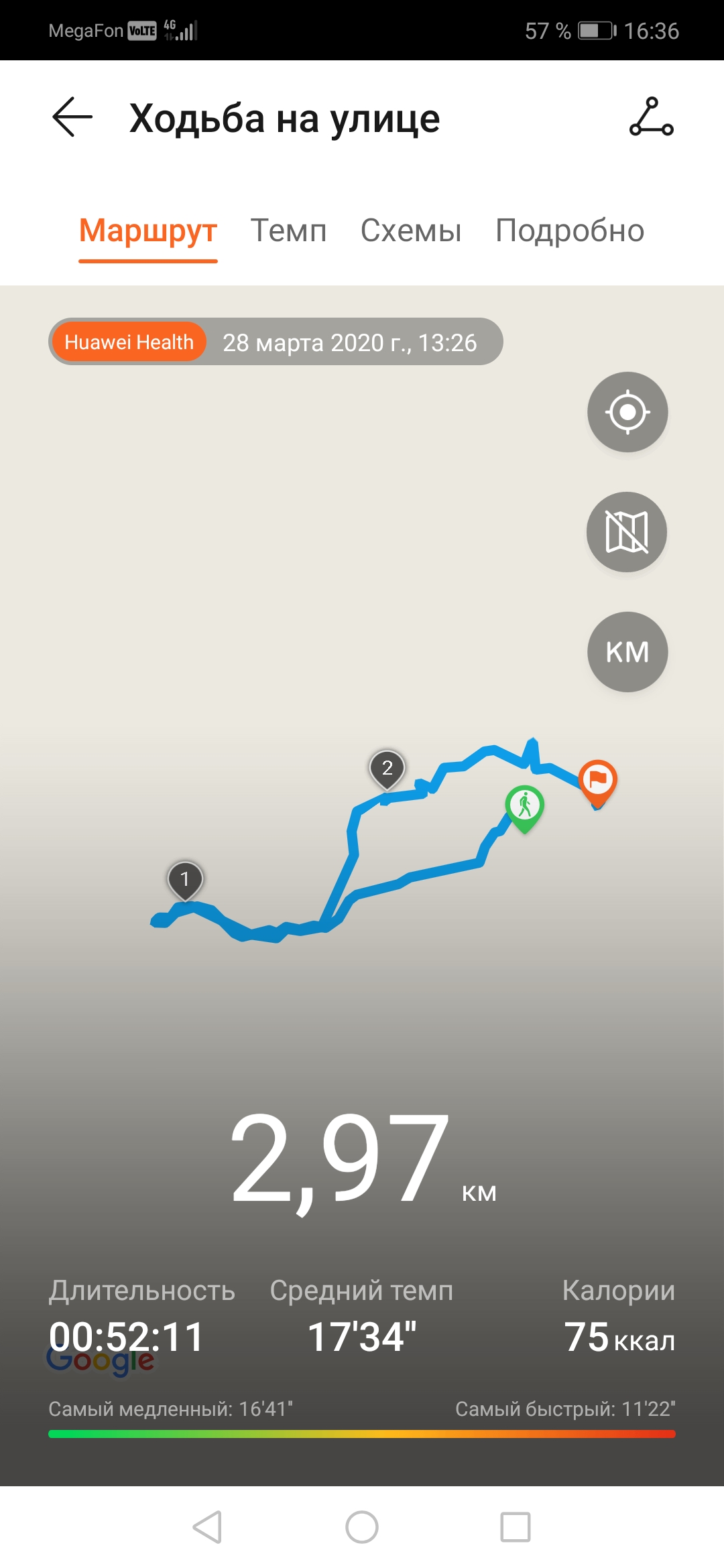This screenshot has height=1568, width=724.
Task: Toggle the KM distance markers
Action: (x=627, y=652)
